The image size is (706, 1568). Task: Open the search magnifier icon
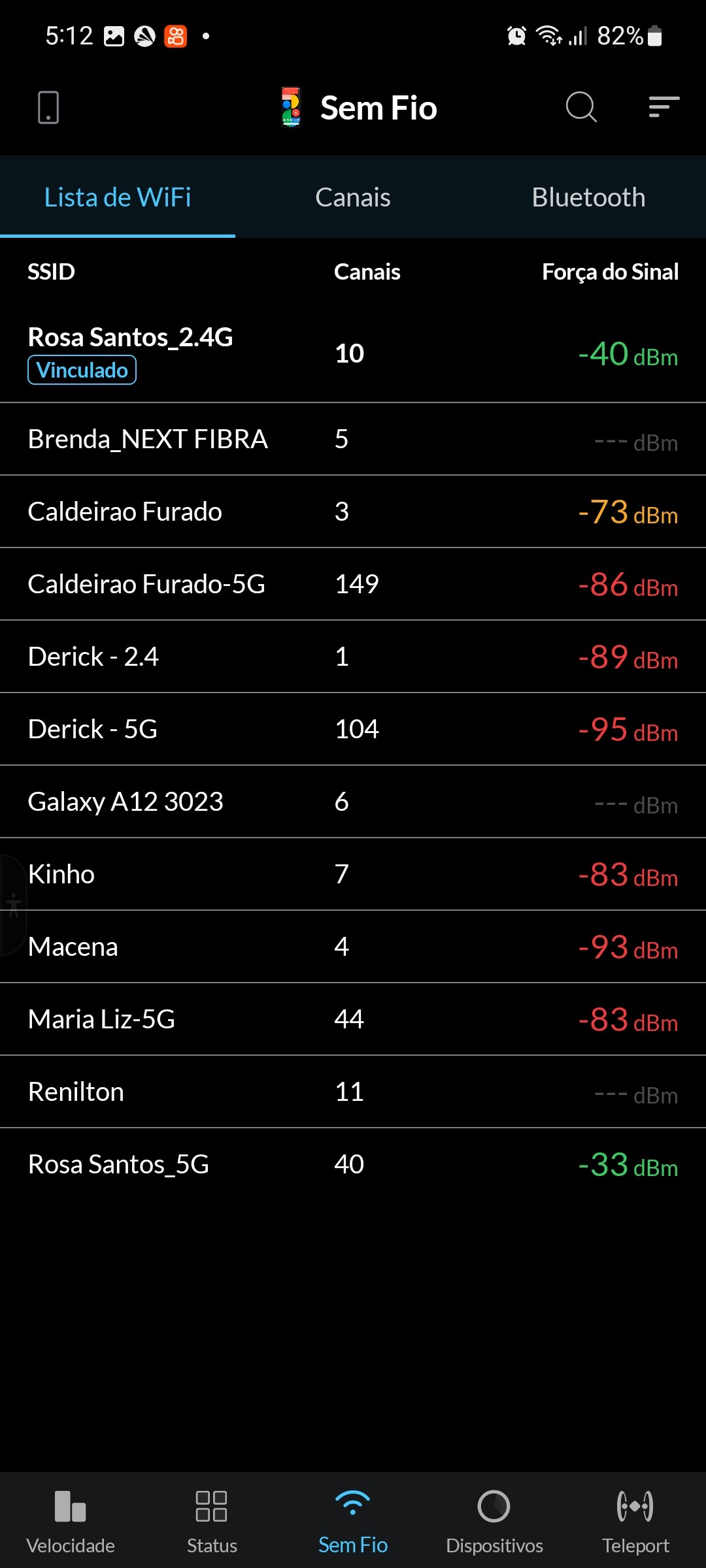click(x=580, y=107)
